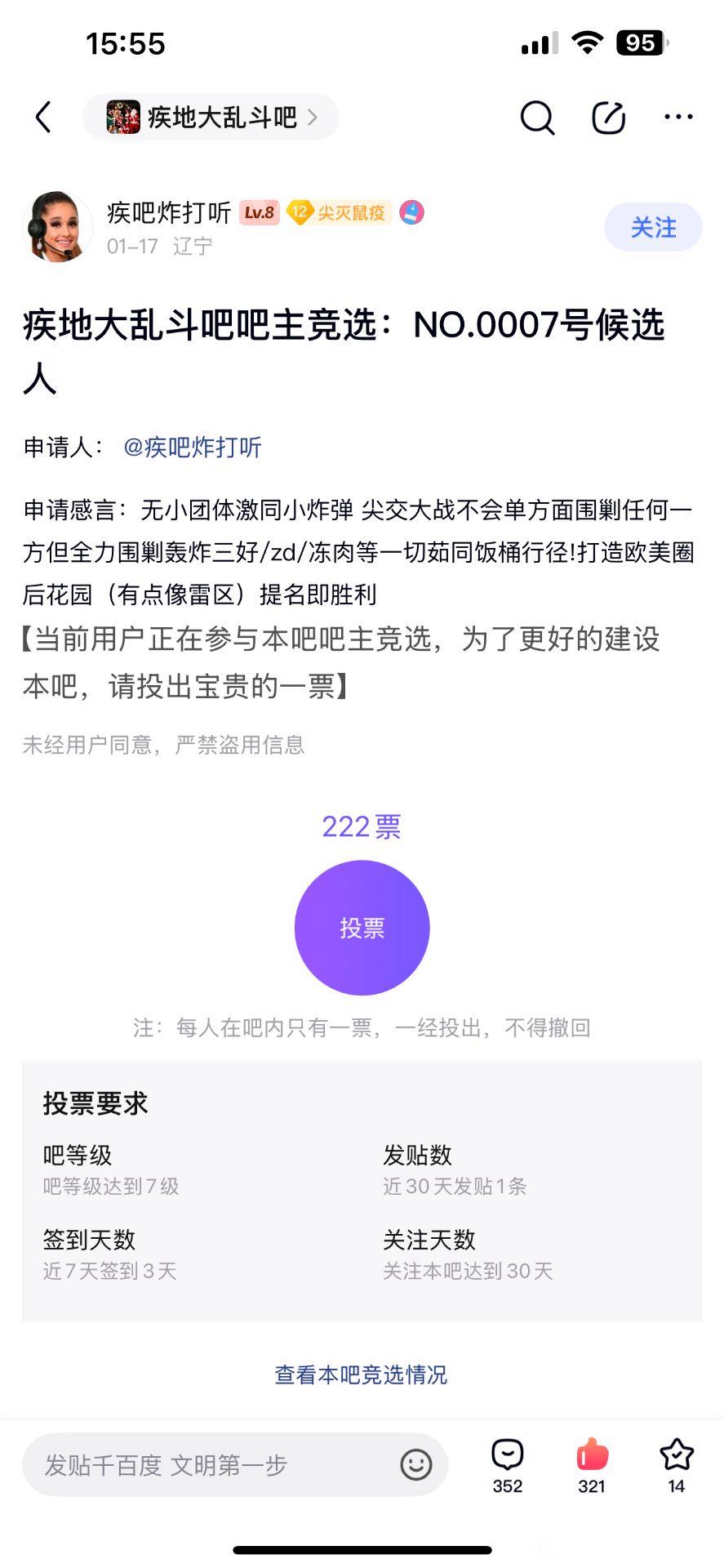This screenshot has width=724, height=1568.
Task: Favorite this post with star icon
Action: 676,1463
